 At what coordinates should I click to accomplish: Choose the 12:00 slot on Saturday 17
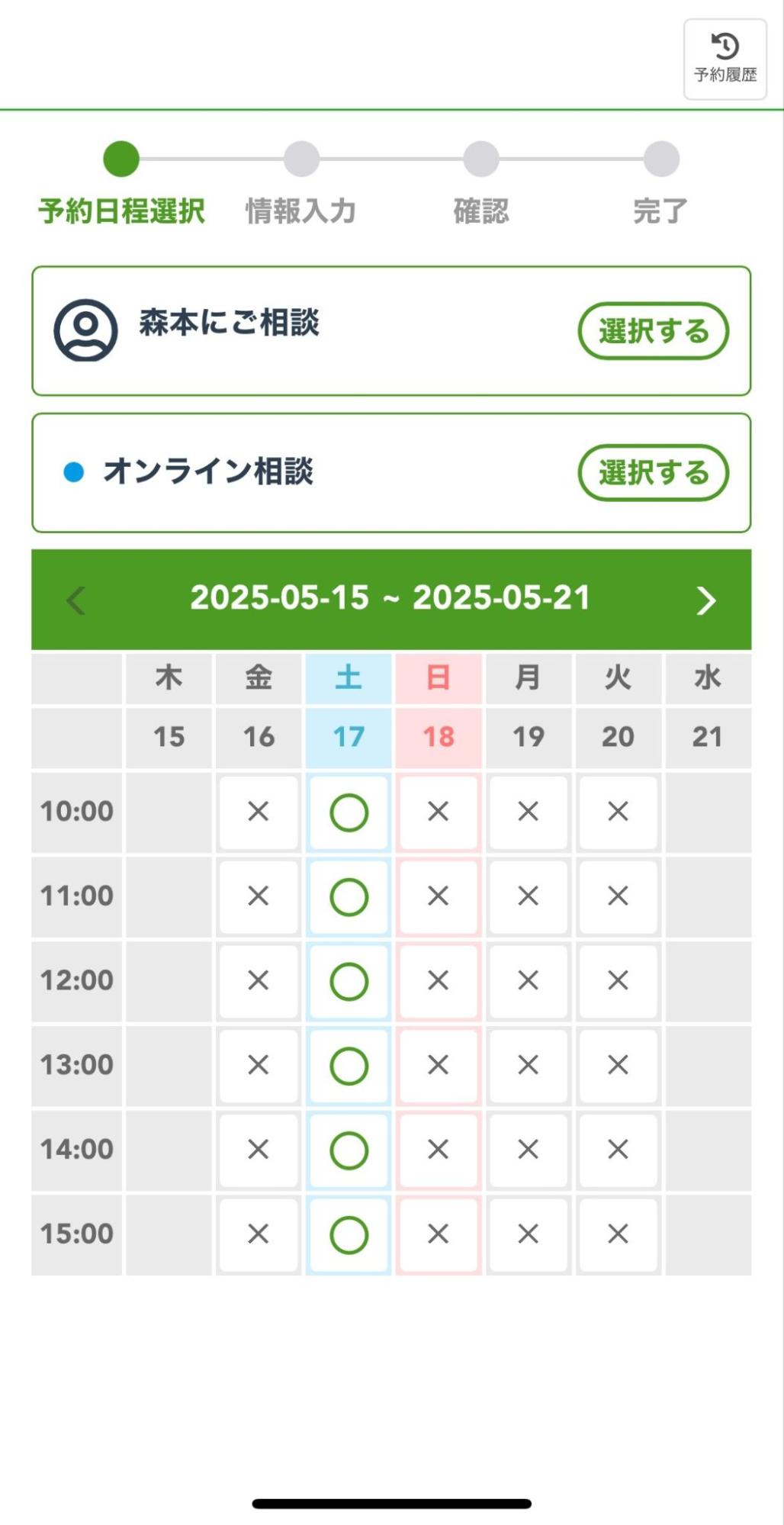349,982
